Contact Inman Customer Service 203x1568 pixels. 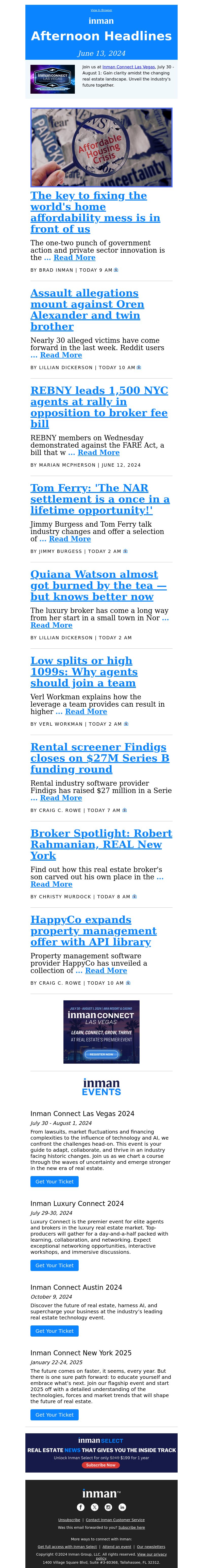tap(115, 1520)
